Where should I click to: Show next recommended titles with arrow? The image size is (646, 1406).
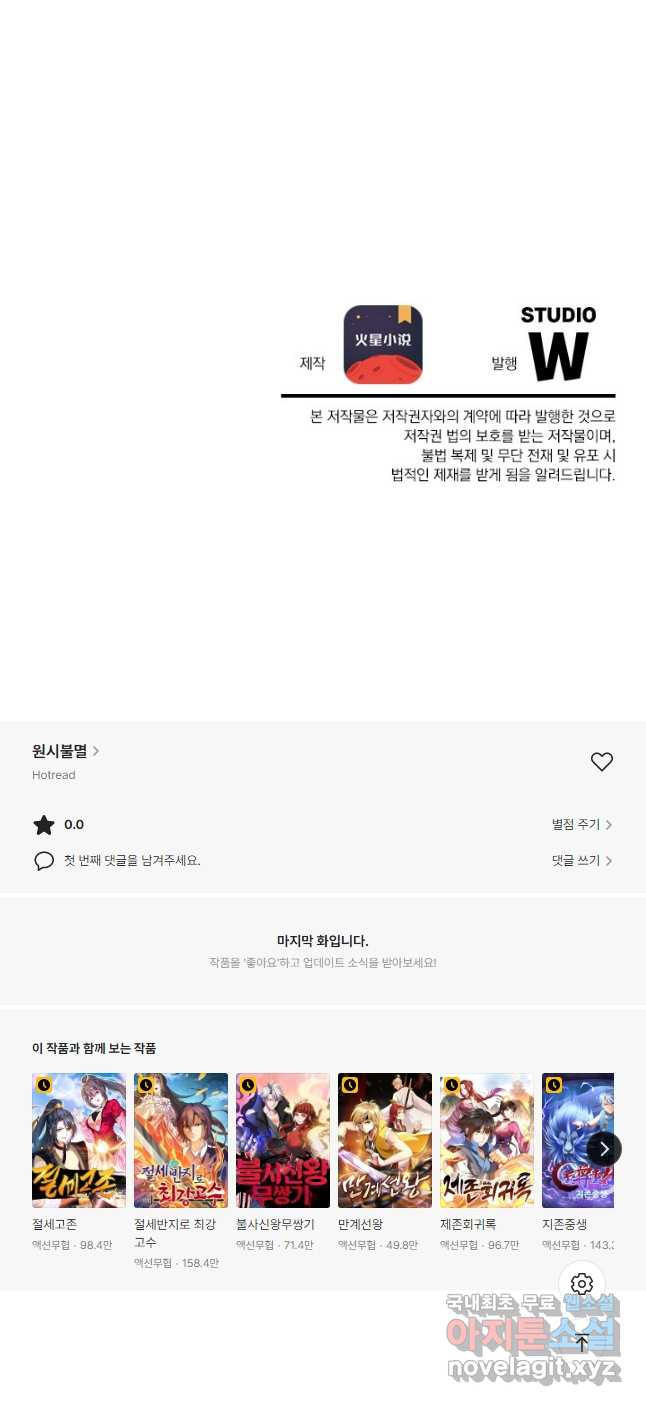tap(604, 1149)
